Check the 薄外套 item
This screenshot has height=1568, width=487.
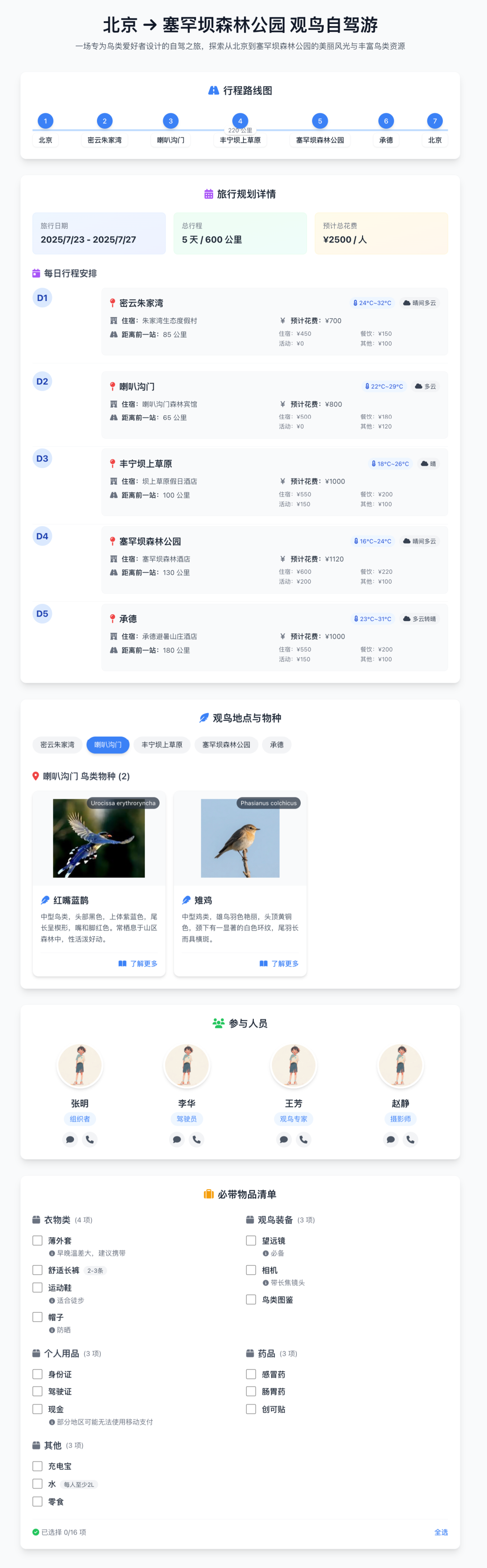(x=38, y=1240)
